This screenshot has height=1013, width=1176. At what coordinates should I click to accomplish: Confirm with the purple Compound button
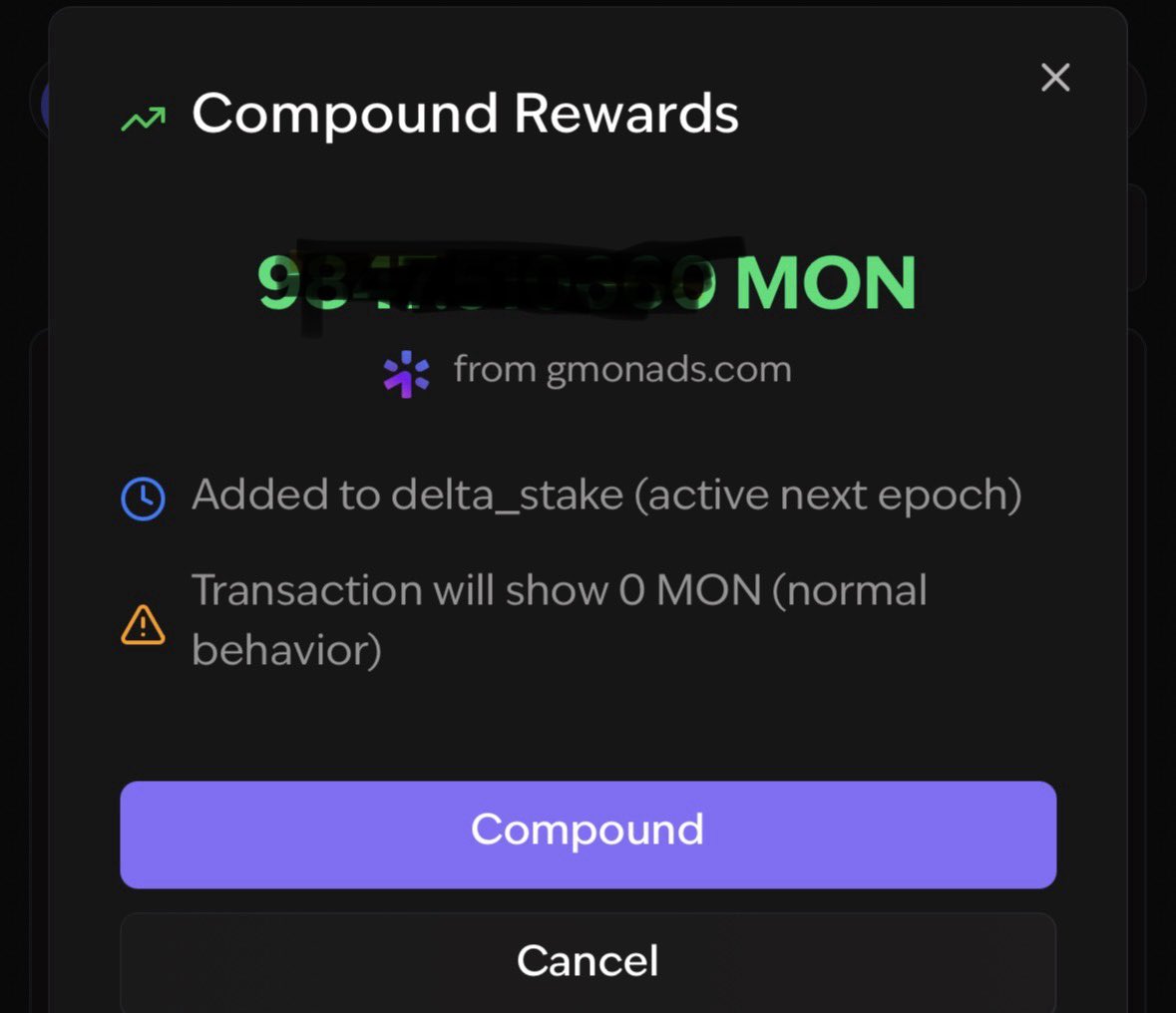[588, 834]
